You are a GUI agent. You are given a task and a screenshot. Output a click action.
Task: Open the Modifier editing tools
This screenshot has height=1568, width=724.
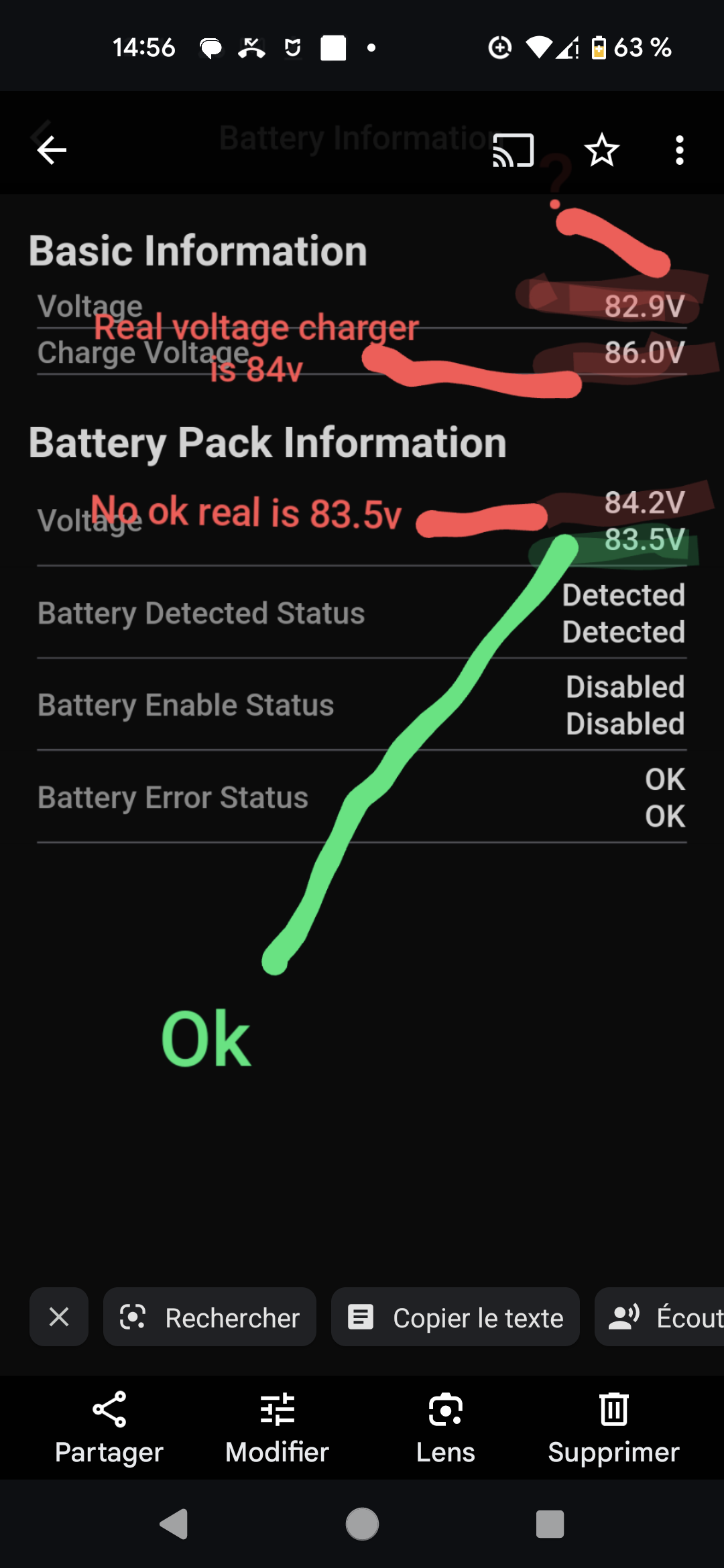pyautogui.click(x=277, y=1428)
